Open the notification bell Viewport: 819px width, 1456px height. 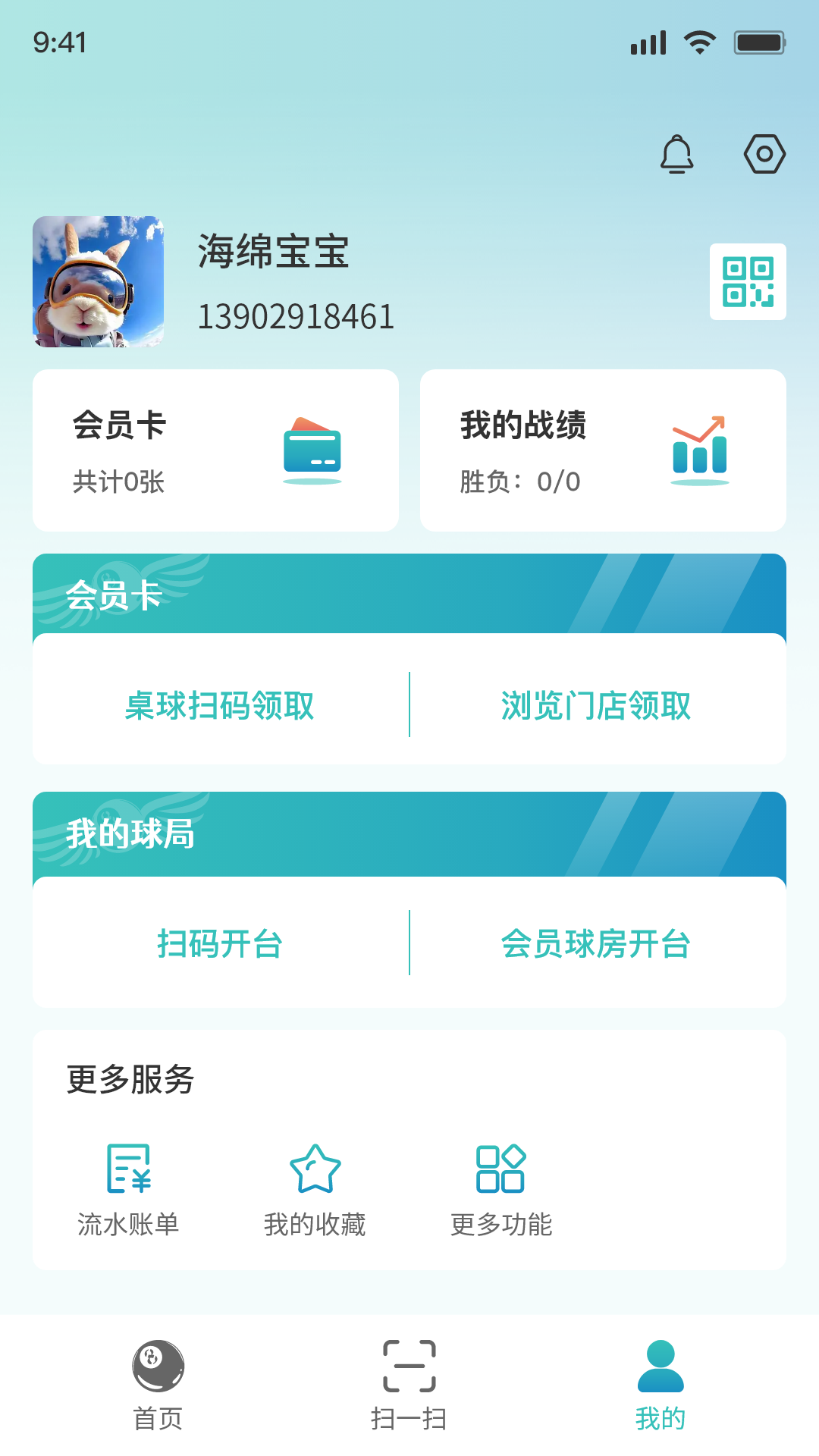(x=677, y=154)
